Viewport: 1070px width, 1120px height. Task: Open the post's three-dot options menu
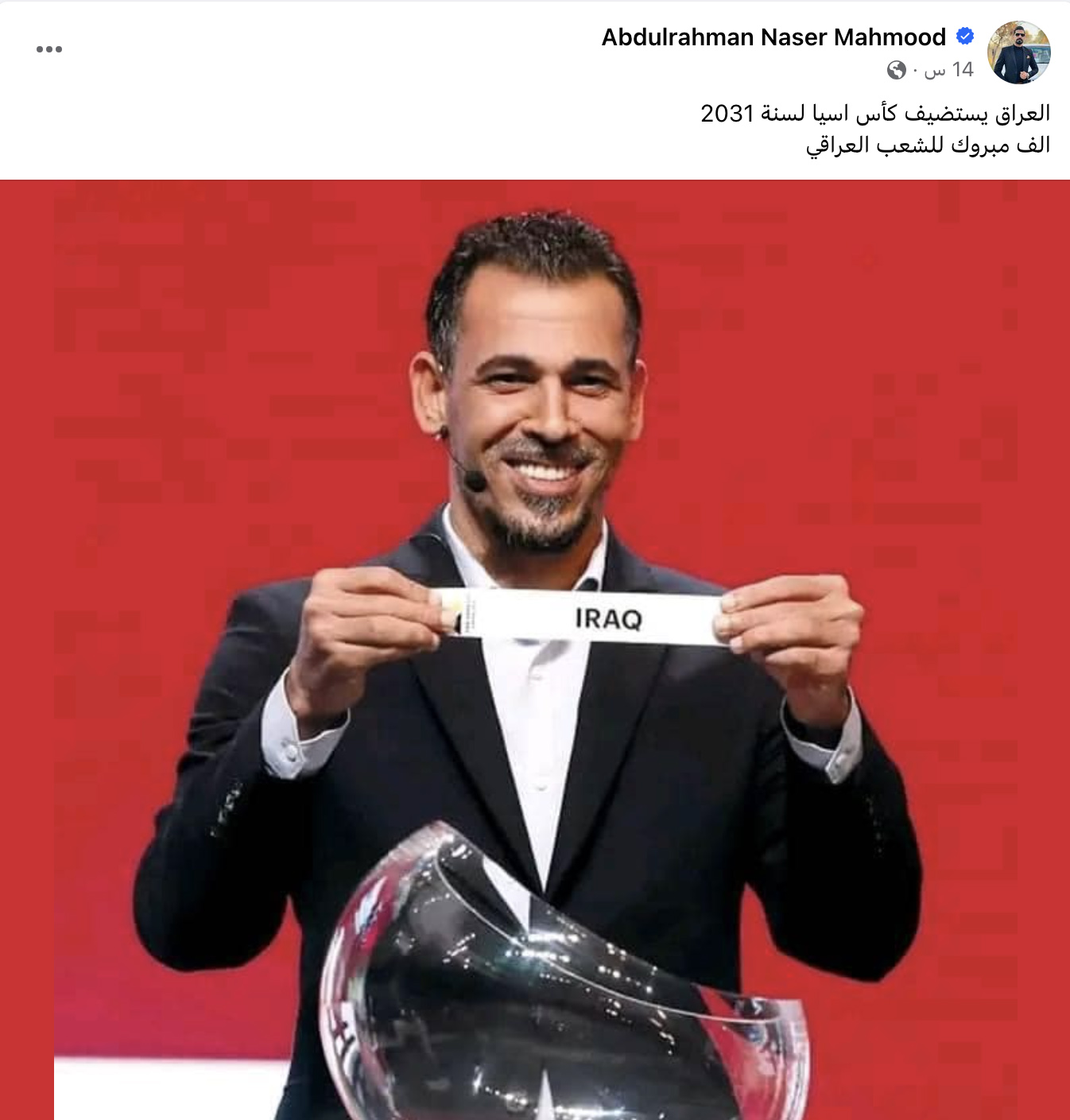point(49,49)
